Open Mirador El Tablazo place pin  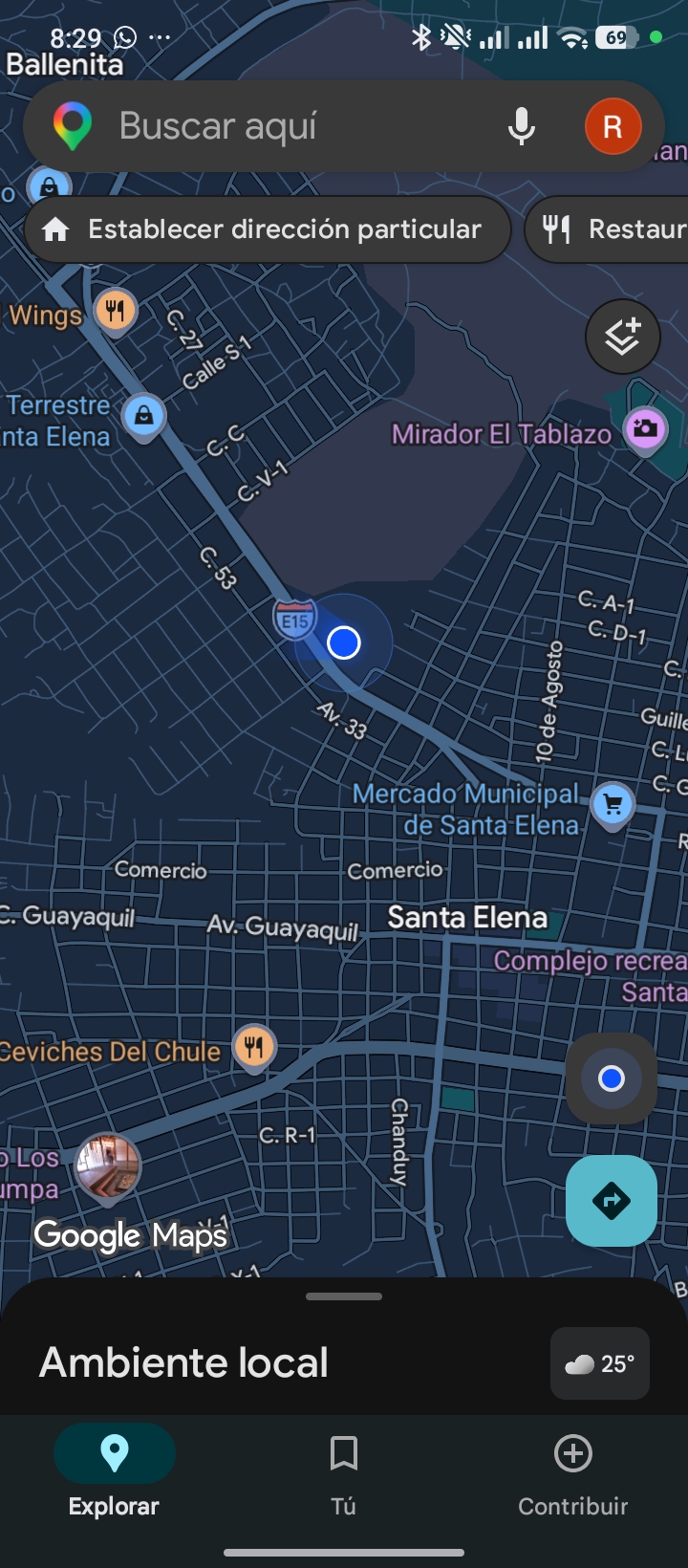coord(646,428)
